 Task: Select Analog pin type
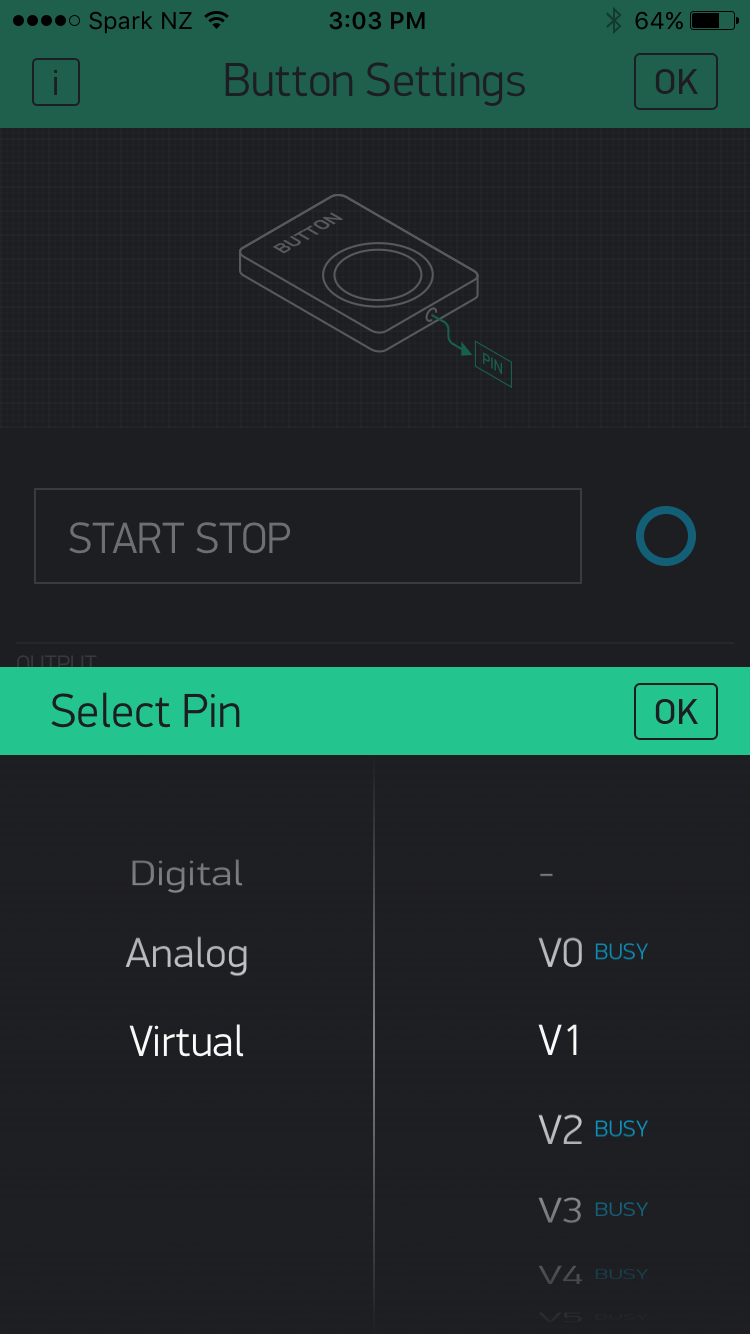(x=187, y=954)
